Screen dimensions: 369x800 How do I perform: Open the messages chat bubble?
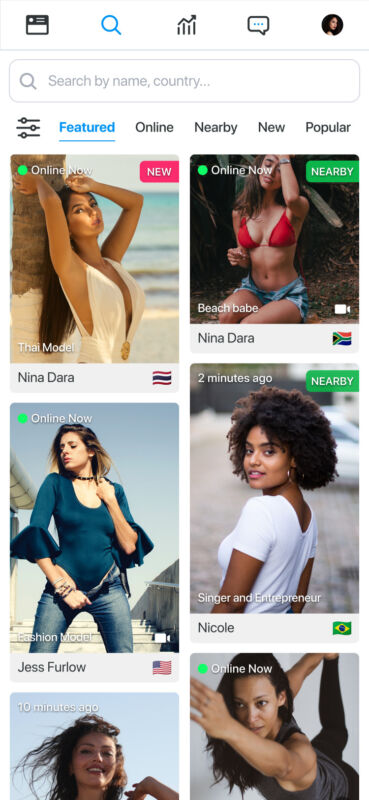(x=258, y=25)
